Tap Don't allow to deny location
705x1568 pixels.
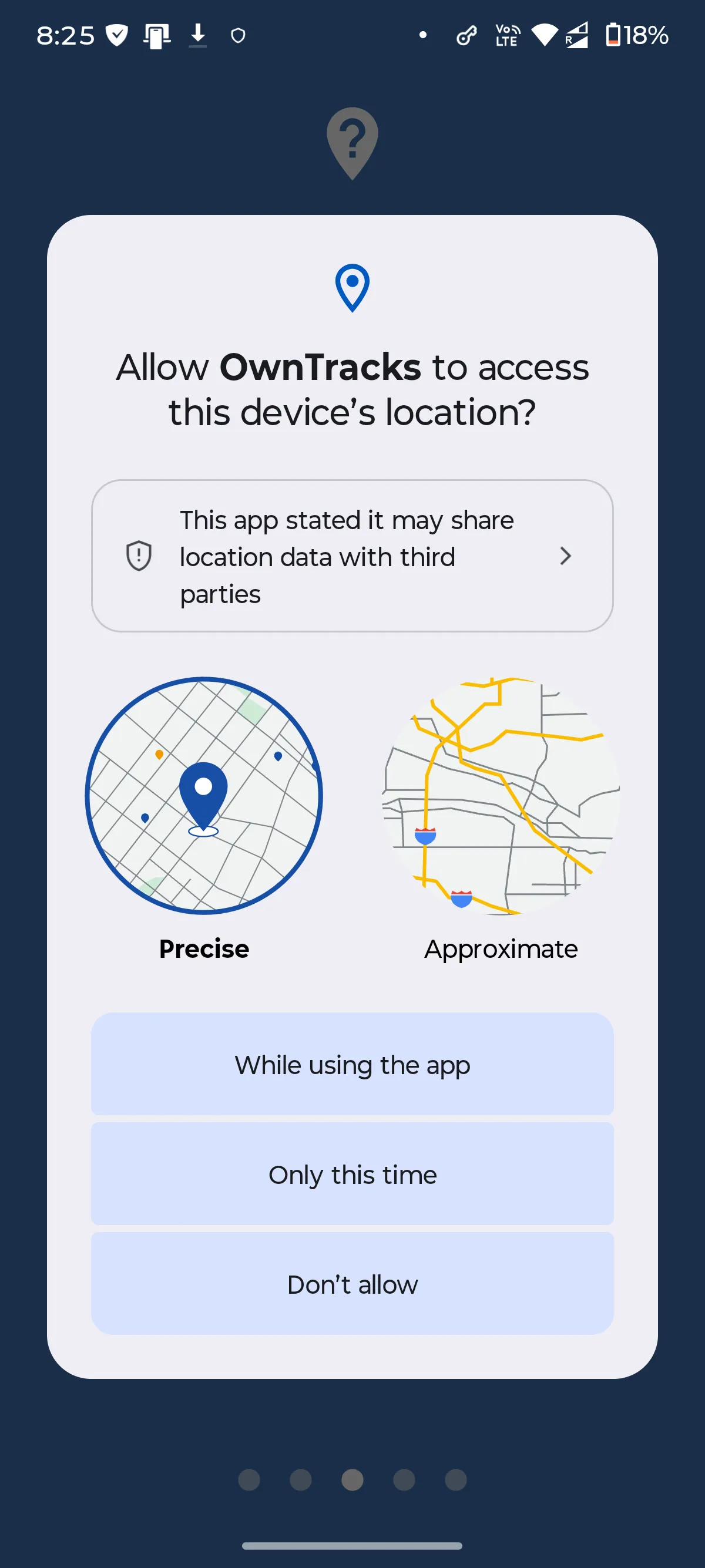[352, 1283]
